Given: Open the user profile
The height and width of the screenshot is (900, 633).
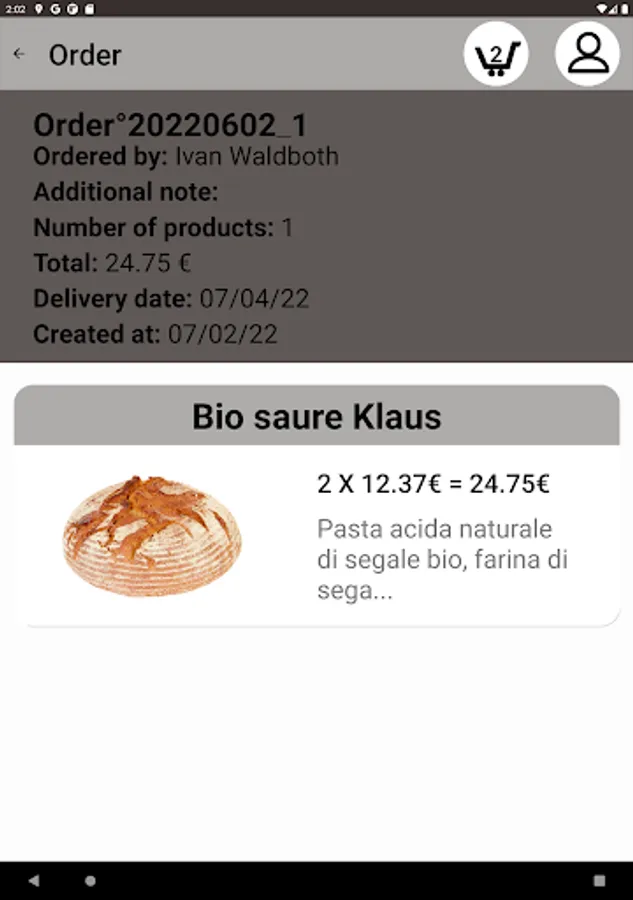Looking at the screenshot, I should pyautogui.click(x=588, y=54).
